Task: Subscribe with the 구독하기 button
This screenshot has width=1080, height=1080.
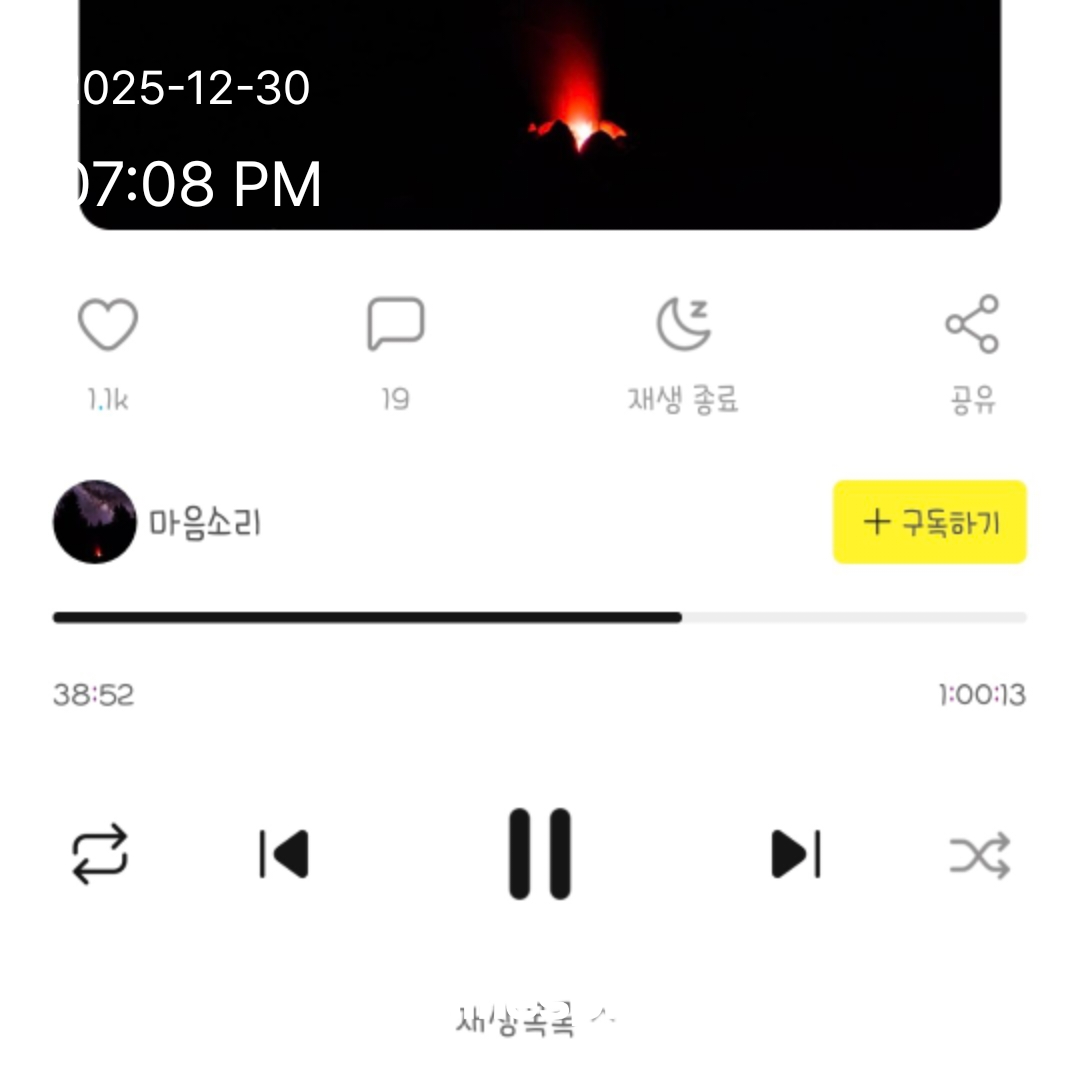Action: [x=930, y=522]
